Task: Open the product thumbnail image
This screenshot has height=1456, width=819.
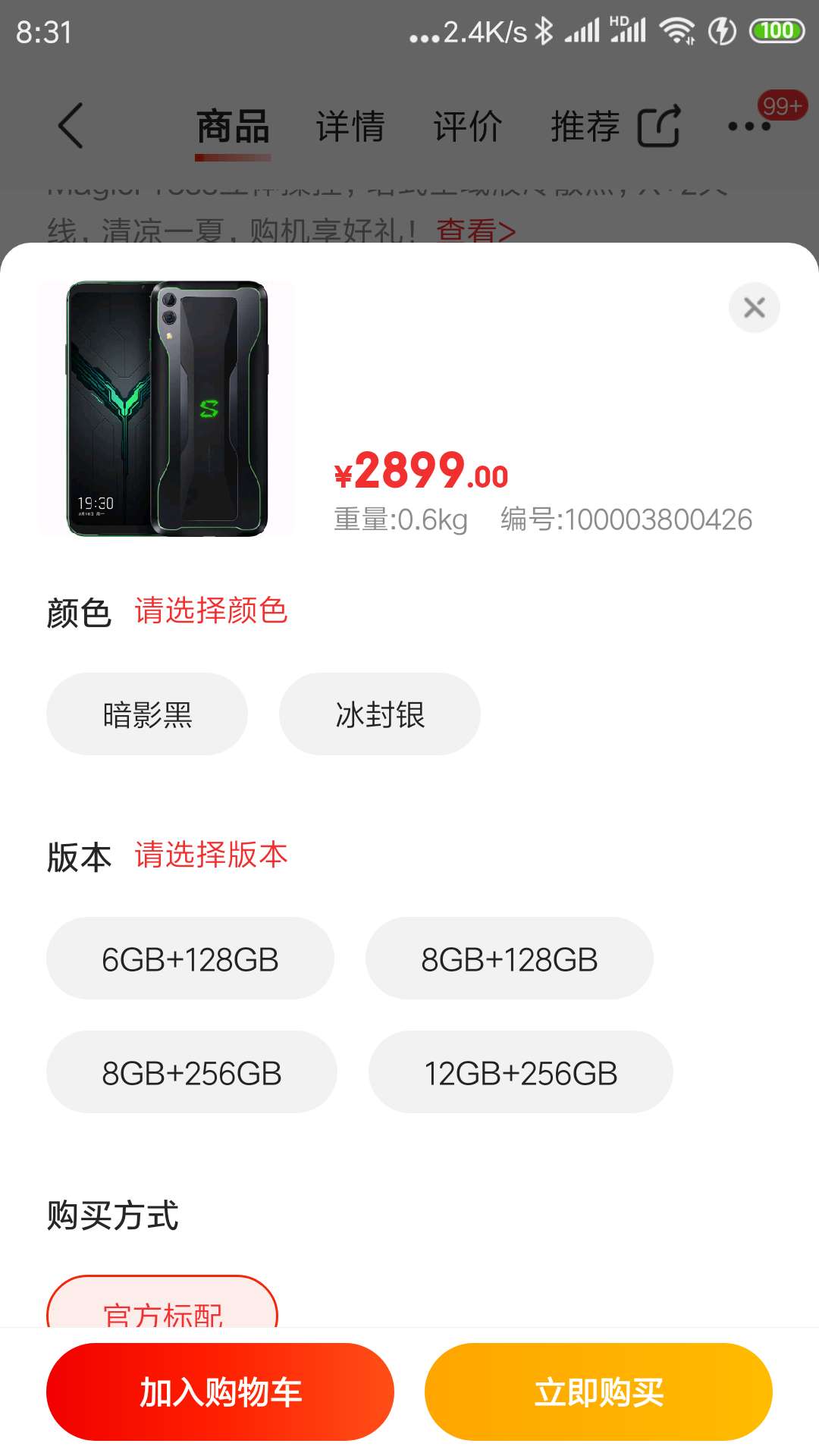Action: pyautogui.click(x=167, y=409)
